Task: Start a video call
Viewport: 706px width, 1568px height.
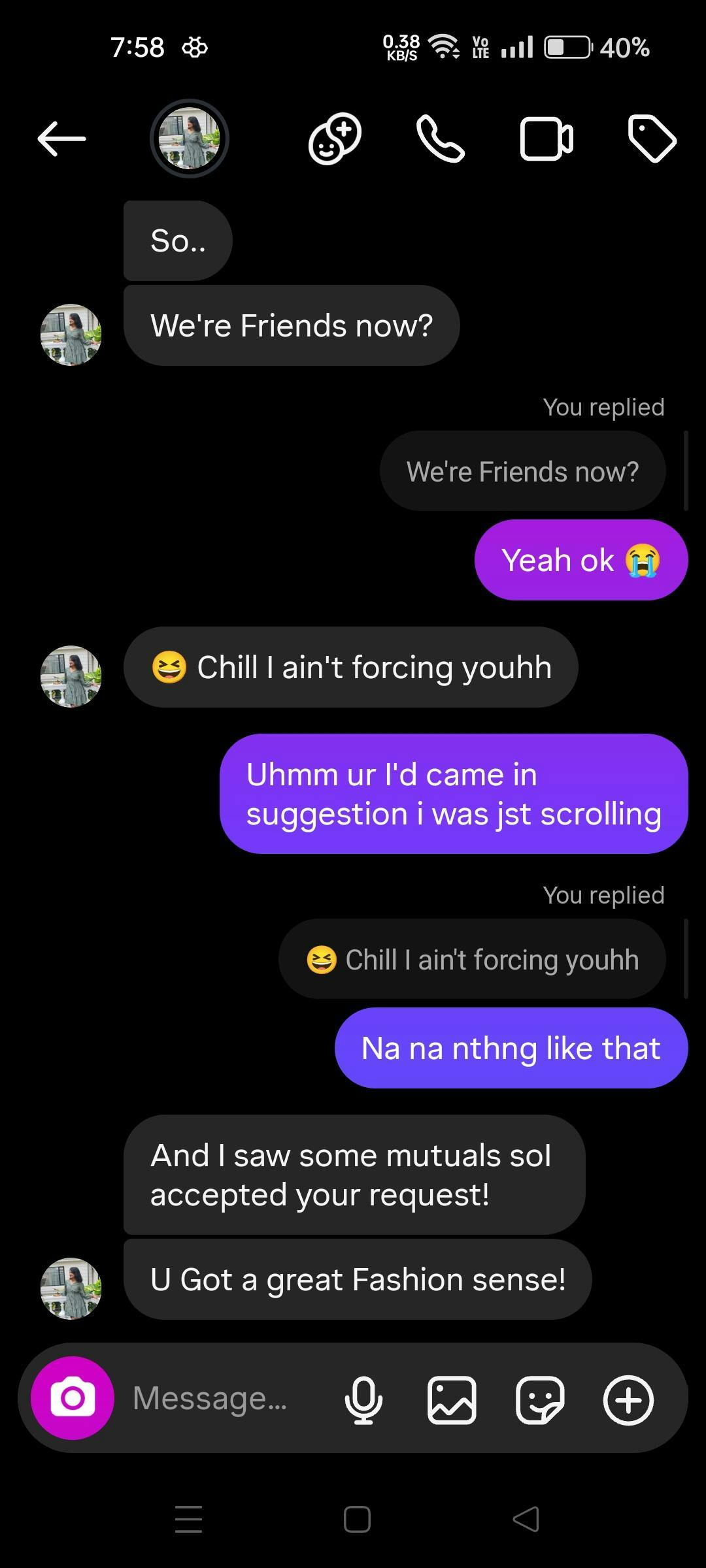Action: [x=546, y=139]
